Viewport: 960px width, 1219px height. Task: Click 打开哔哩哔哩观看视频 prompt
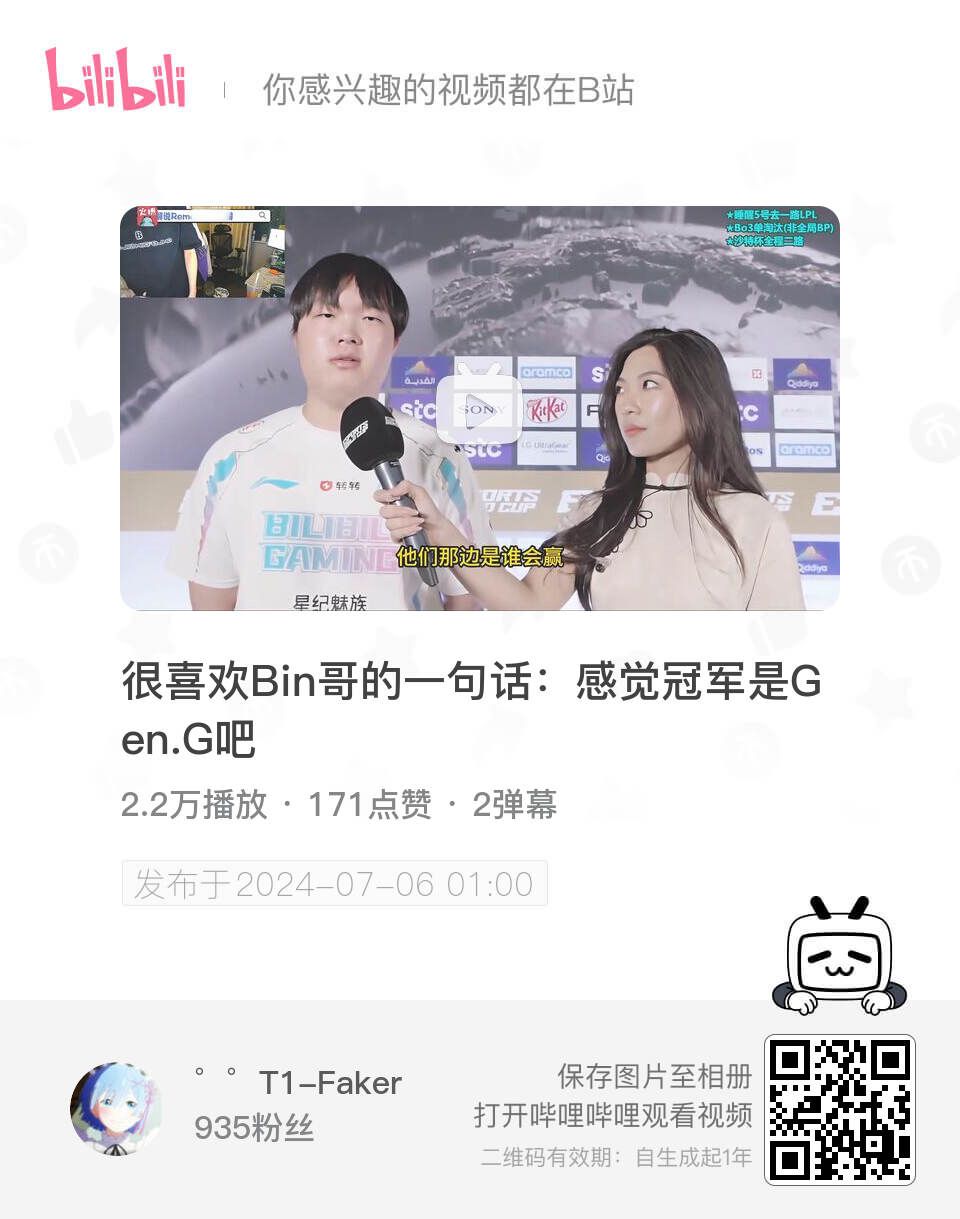tap(617, 1118)
